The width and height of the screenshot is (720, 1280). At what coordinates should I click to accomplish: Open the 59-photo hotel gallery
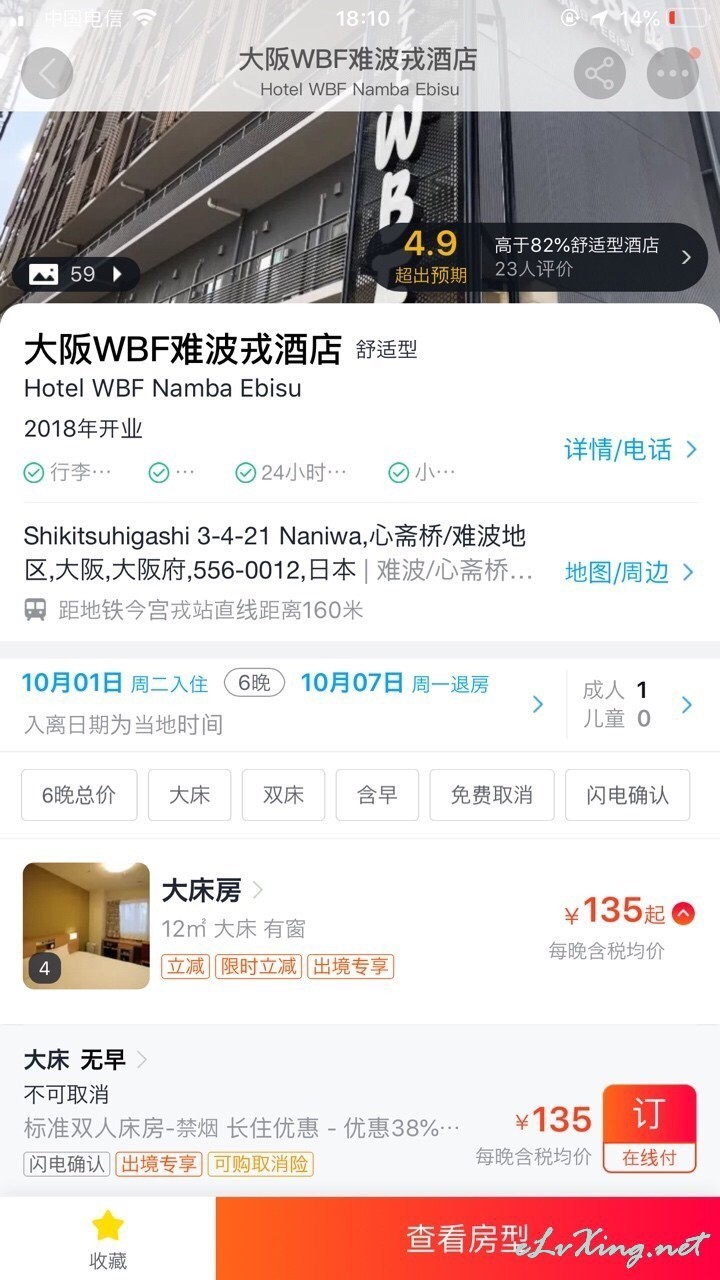tap(77, 274)
